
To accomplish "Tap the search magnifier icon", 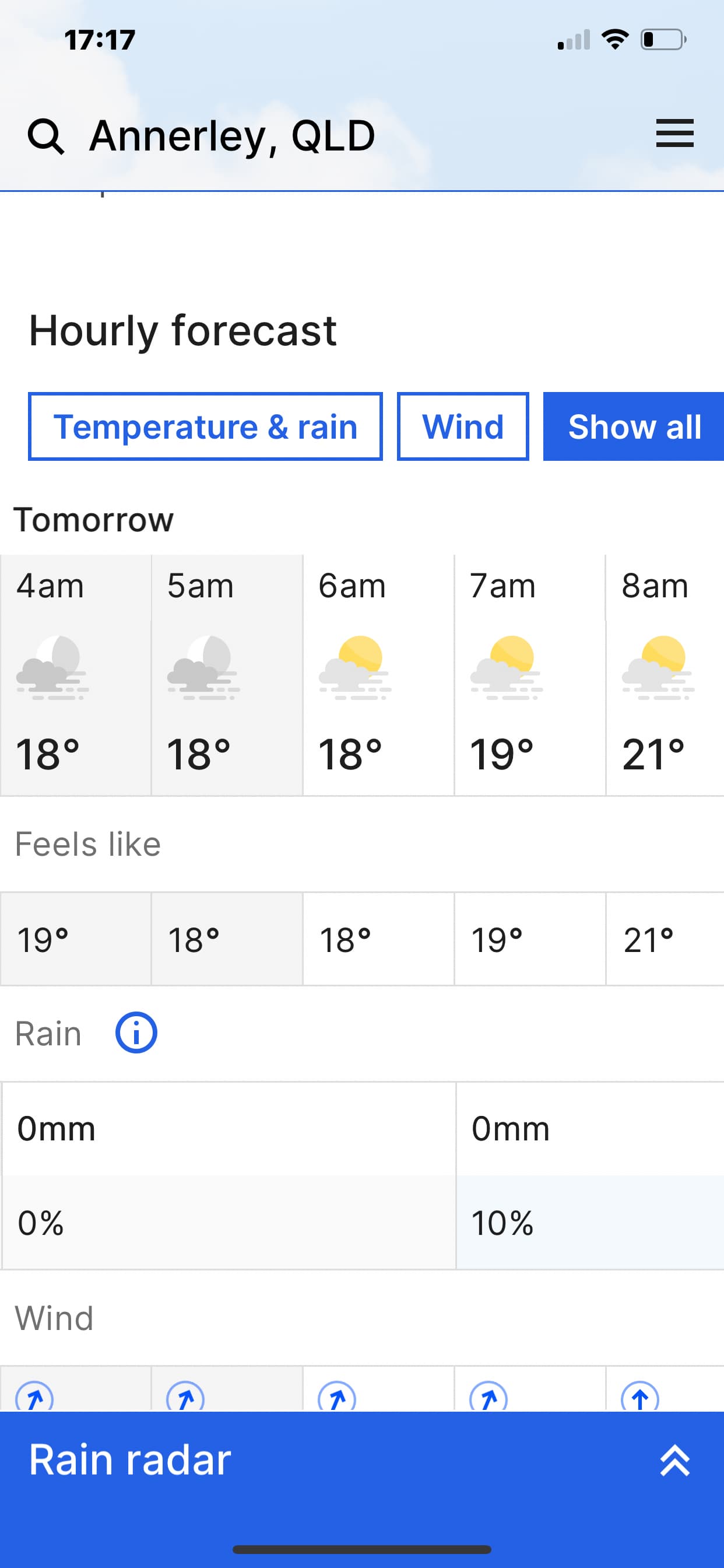I will click(x=45, y=136).
